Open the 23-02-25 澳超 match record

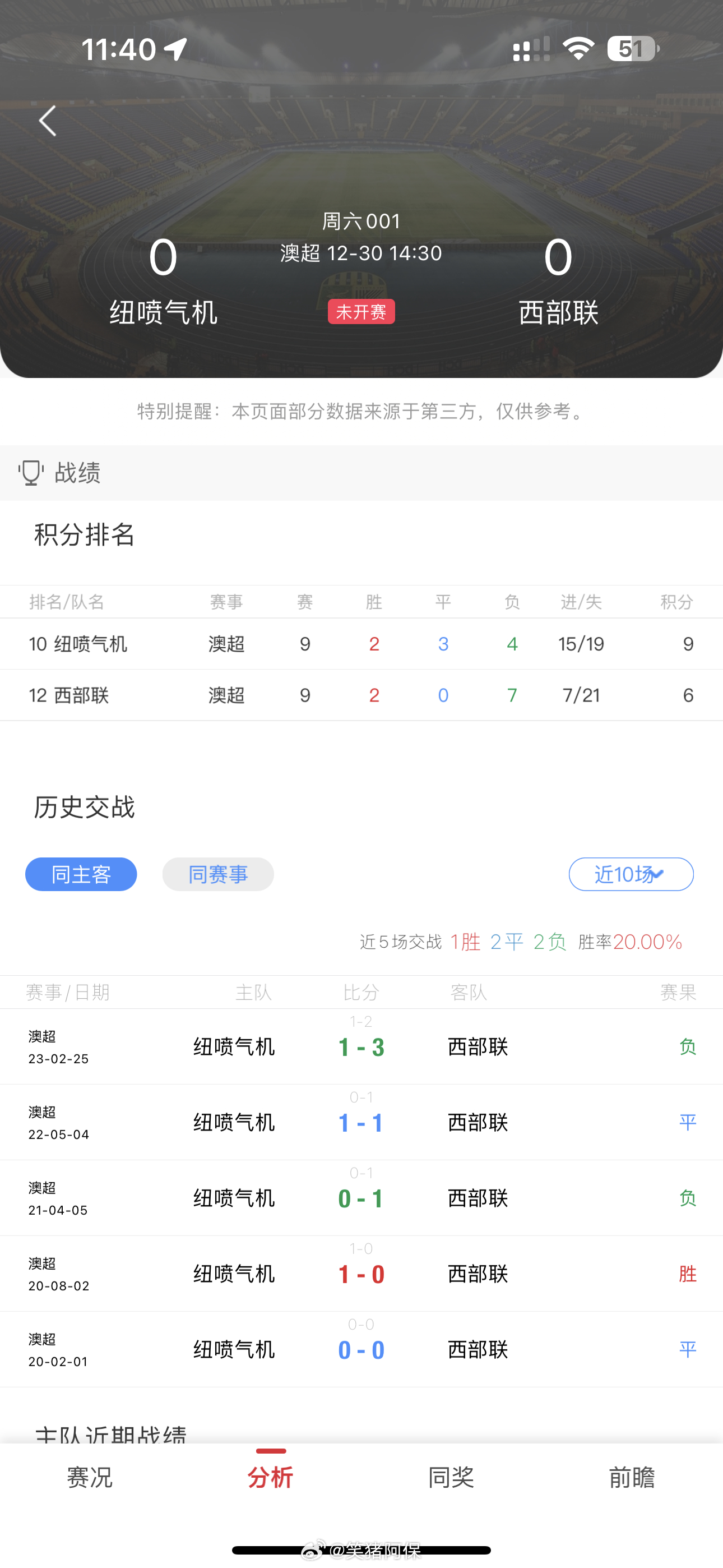pyautogui.click(x=361, y=1047)
